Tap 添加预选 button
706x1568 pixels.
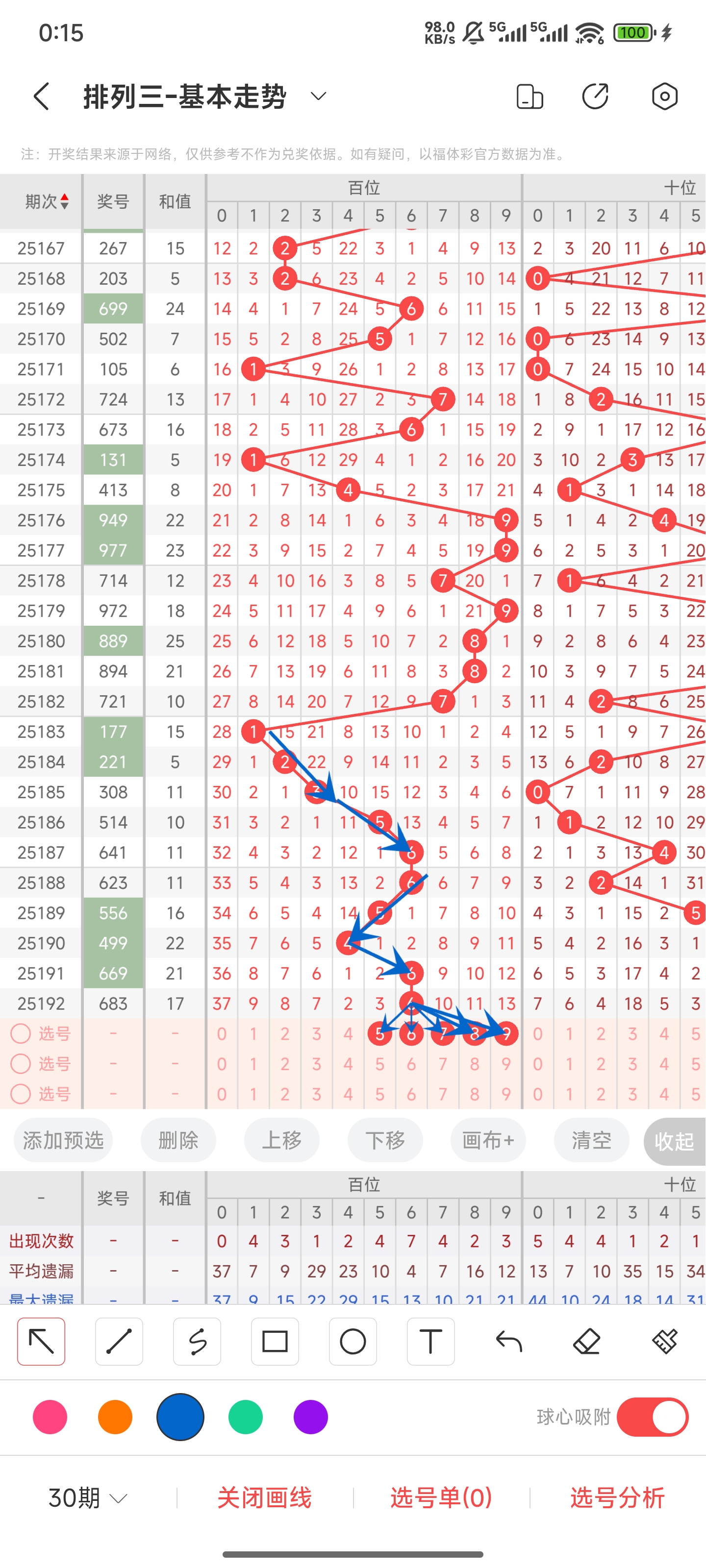click(63, 1140)
